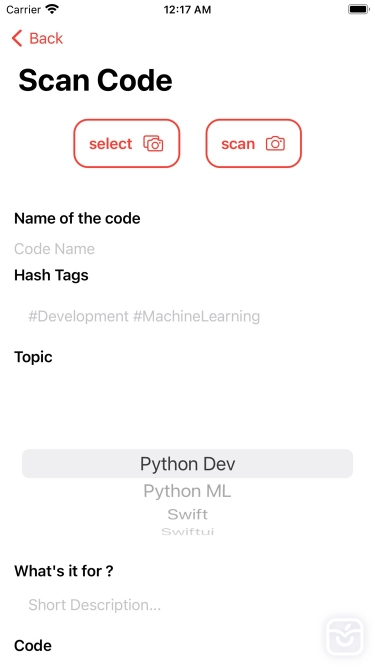Tap the select photo button

[x=127, y=143]
